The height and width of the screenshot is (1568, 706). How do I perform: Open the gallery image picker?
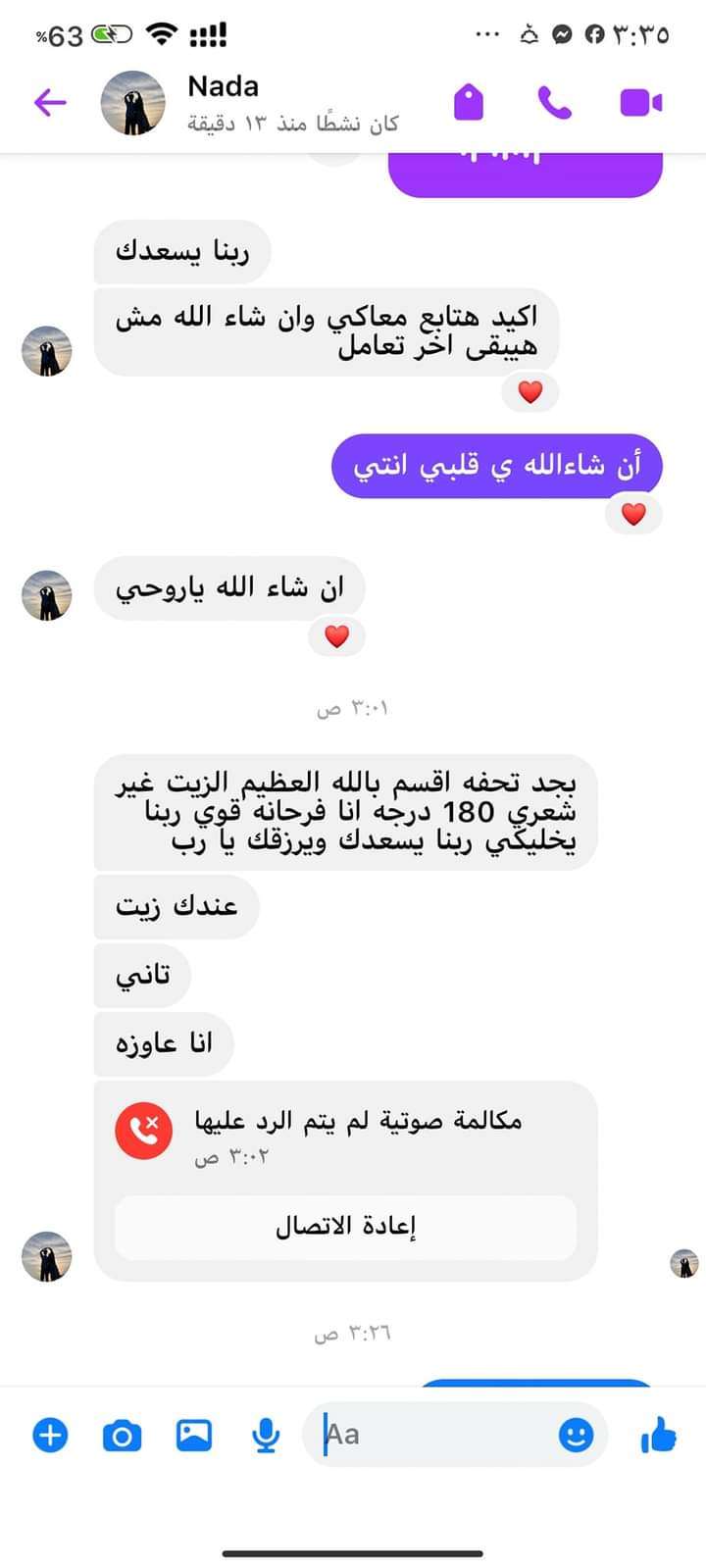click(x=194, y=1436)
